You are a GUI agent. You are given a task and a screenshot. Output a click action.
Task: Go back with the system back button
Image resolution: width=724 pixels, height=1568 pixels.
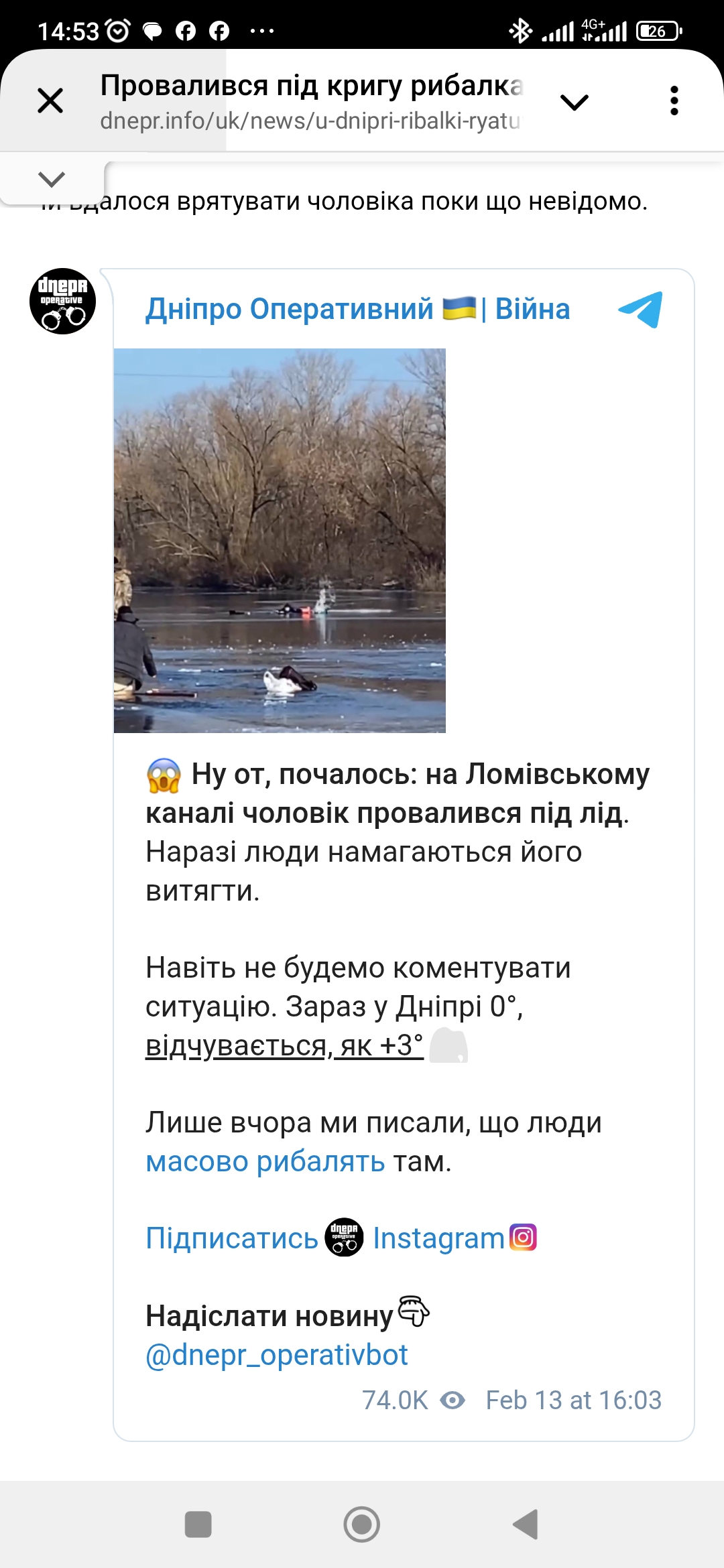[x=526, y=1524]
